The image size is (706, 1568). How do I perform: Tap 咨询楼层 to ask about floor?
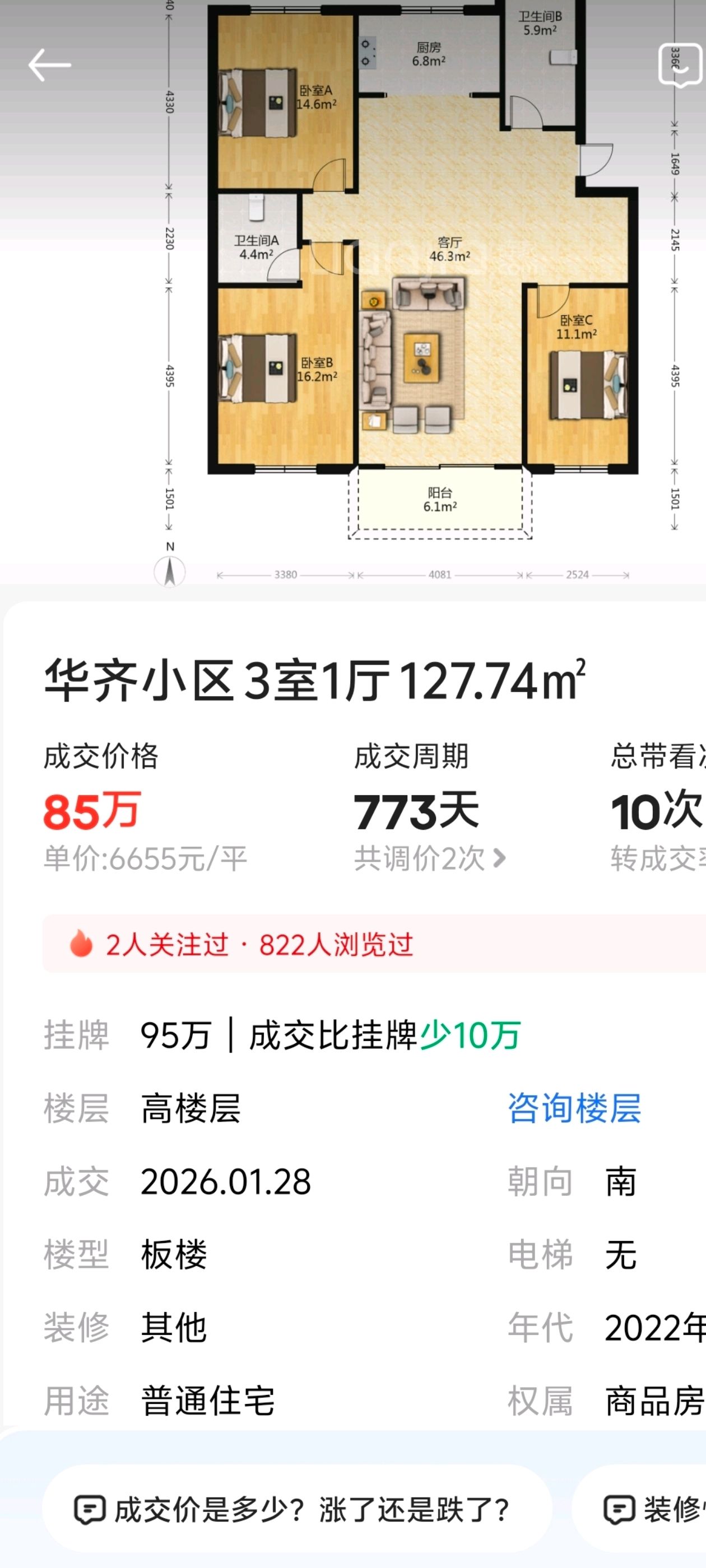(x=574, y=1108)
